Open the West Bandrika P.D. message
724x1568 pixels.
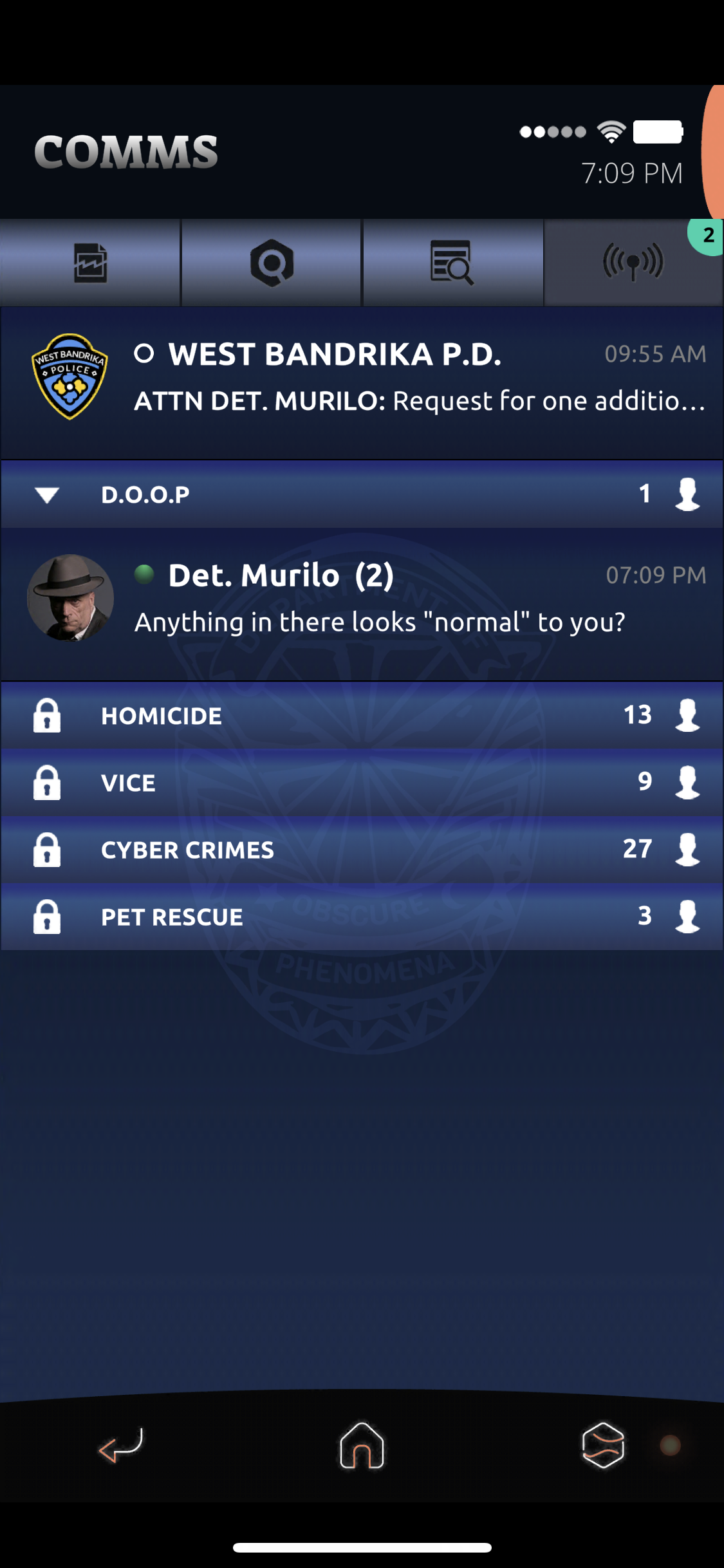click(362, 383)
